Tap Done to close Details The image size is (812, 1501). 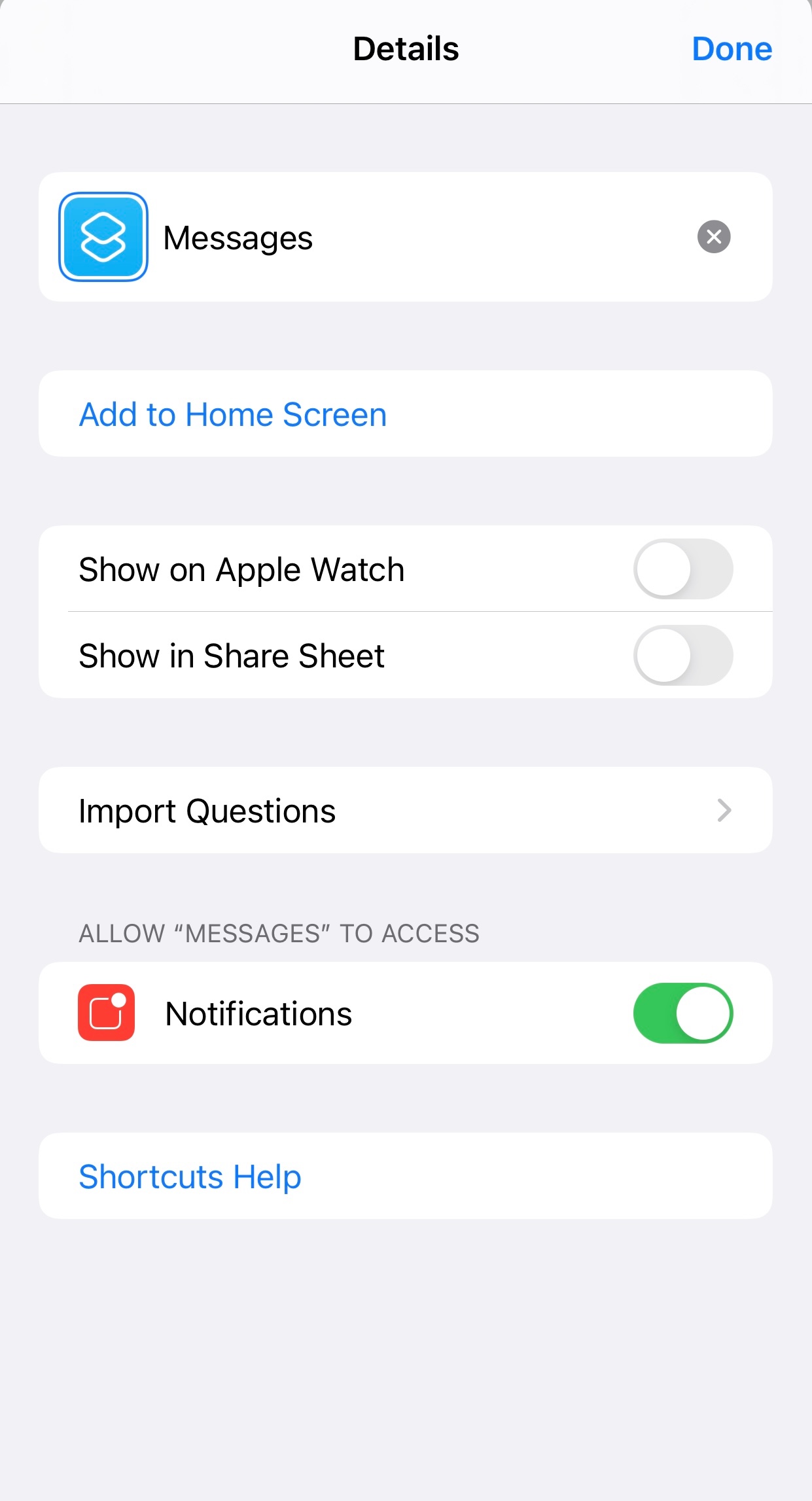click(732, 49)
